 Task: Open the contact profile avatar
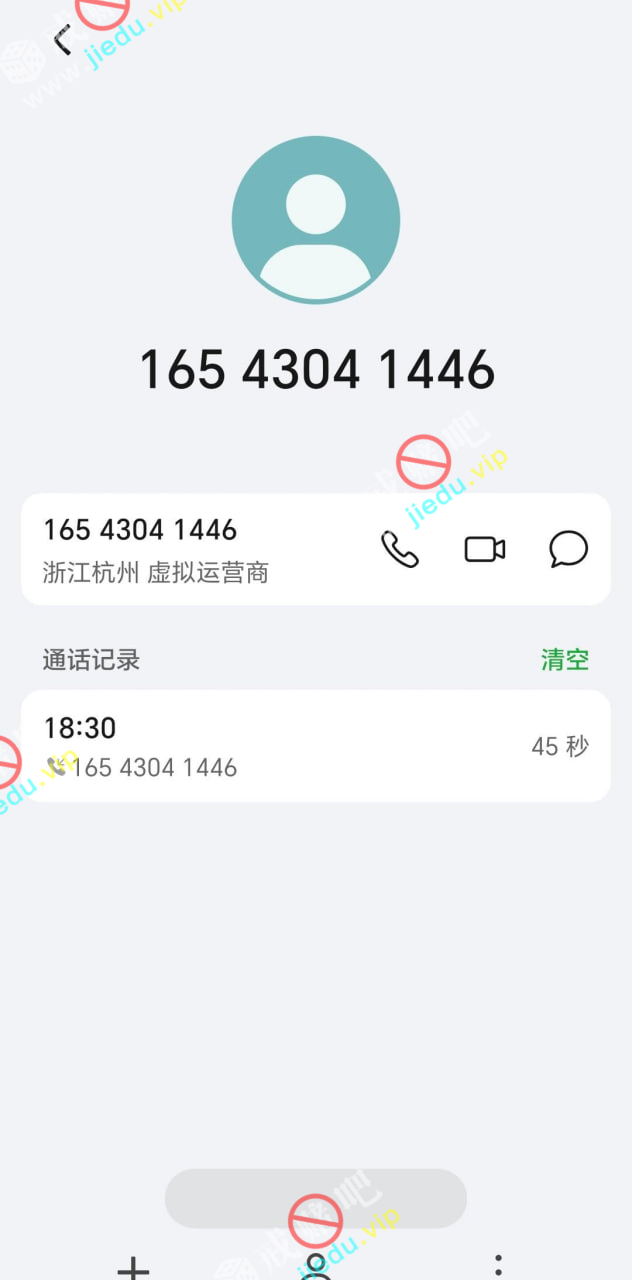click(x=316, y=220)
